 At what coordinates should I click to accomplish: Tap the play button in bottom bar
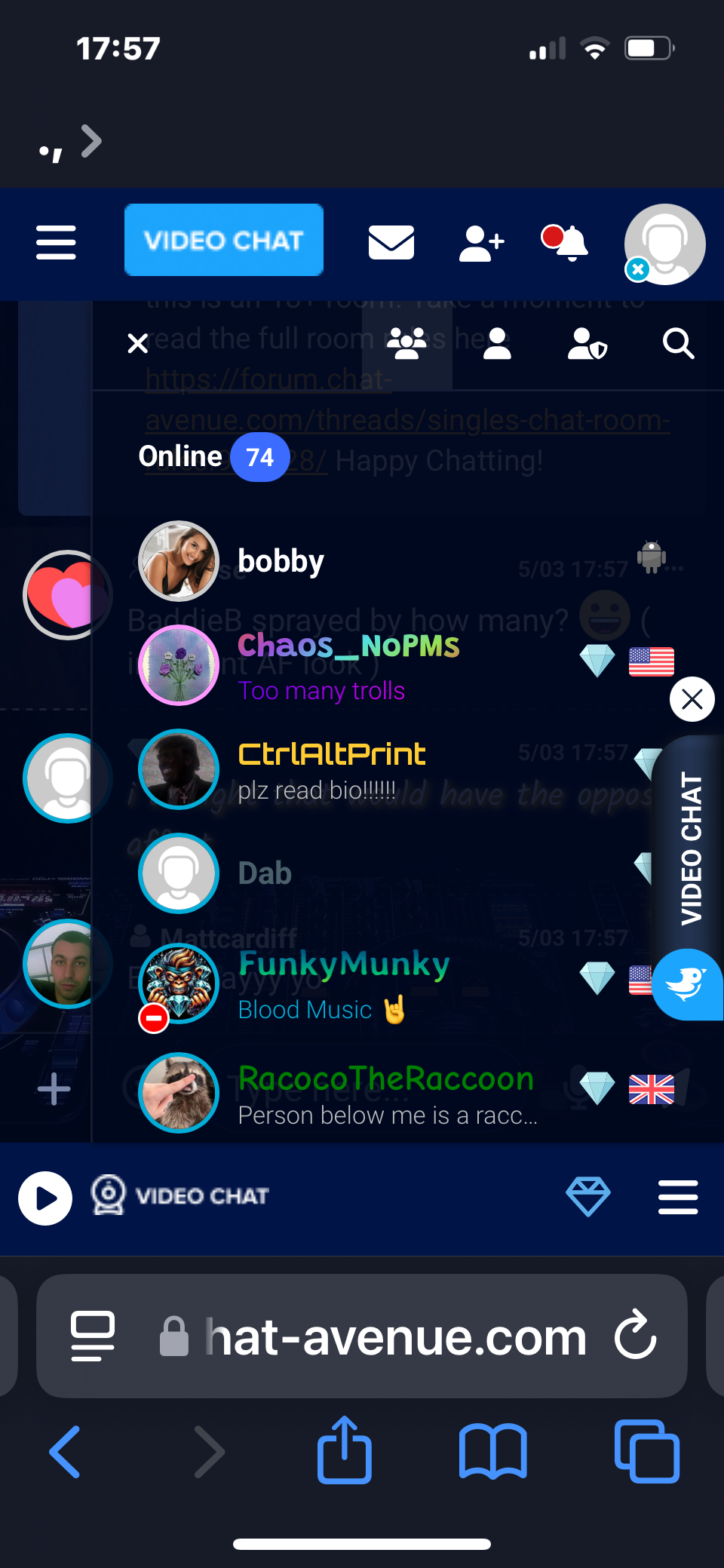tap(45, 1198)
